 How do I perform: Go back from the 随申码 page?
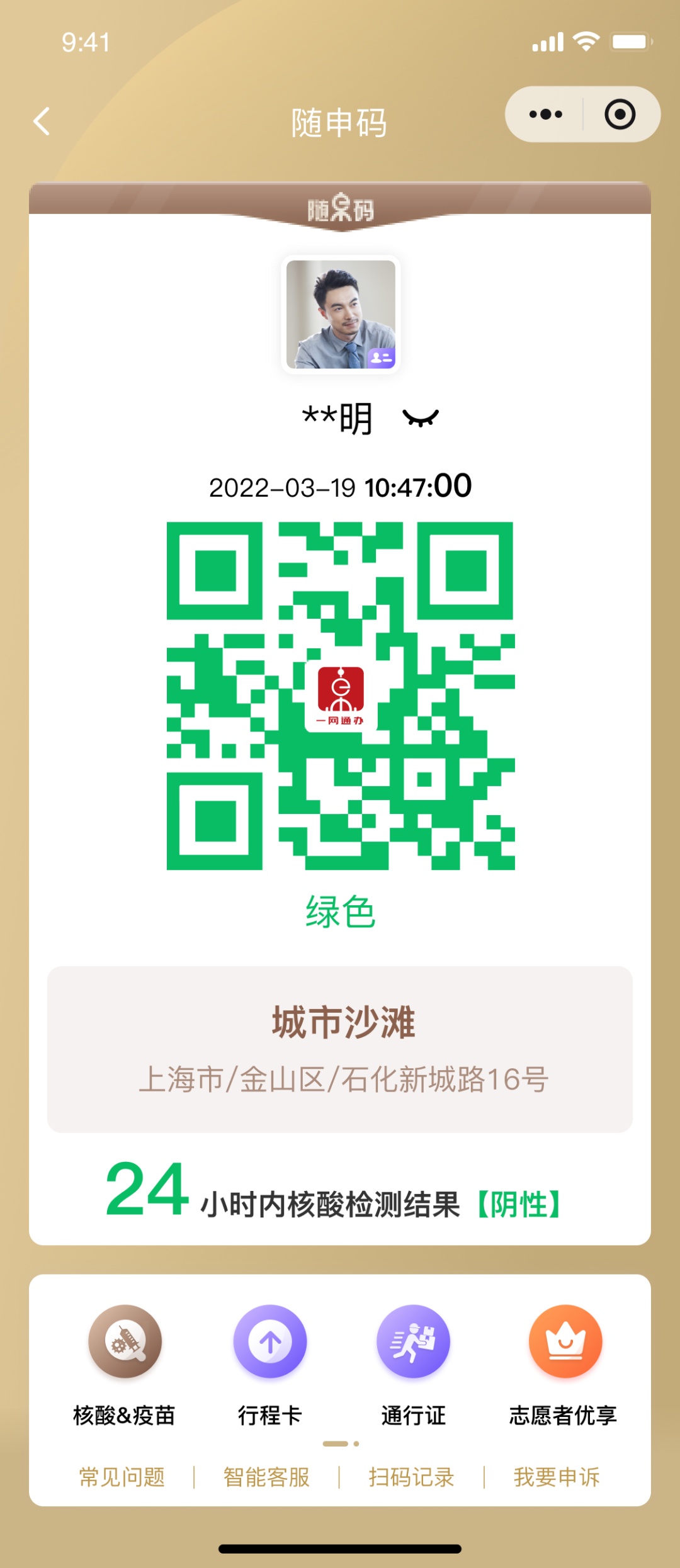click(42, 121)
